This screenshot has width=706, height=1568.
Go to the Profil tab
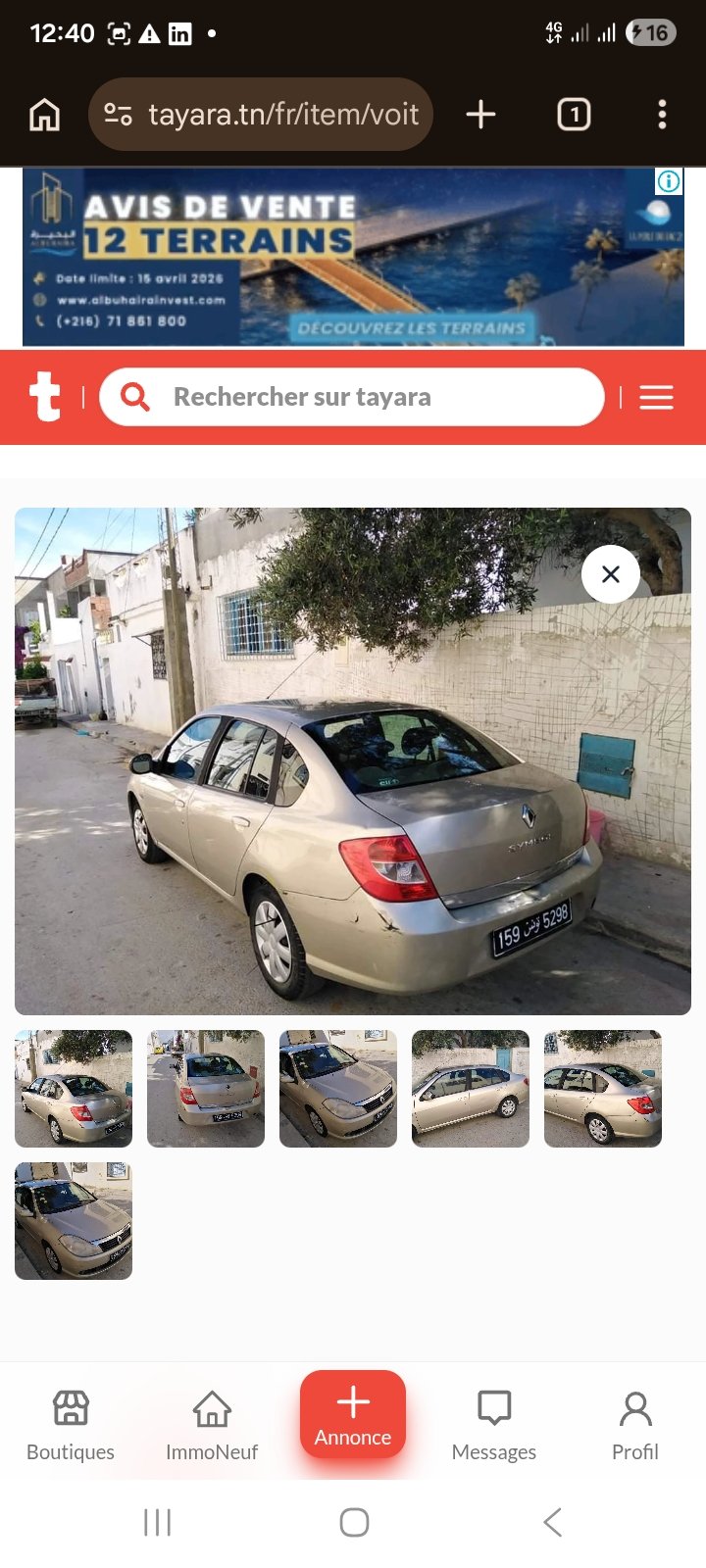635,1424
